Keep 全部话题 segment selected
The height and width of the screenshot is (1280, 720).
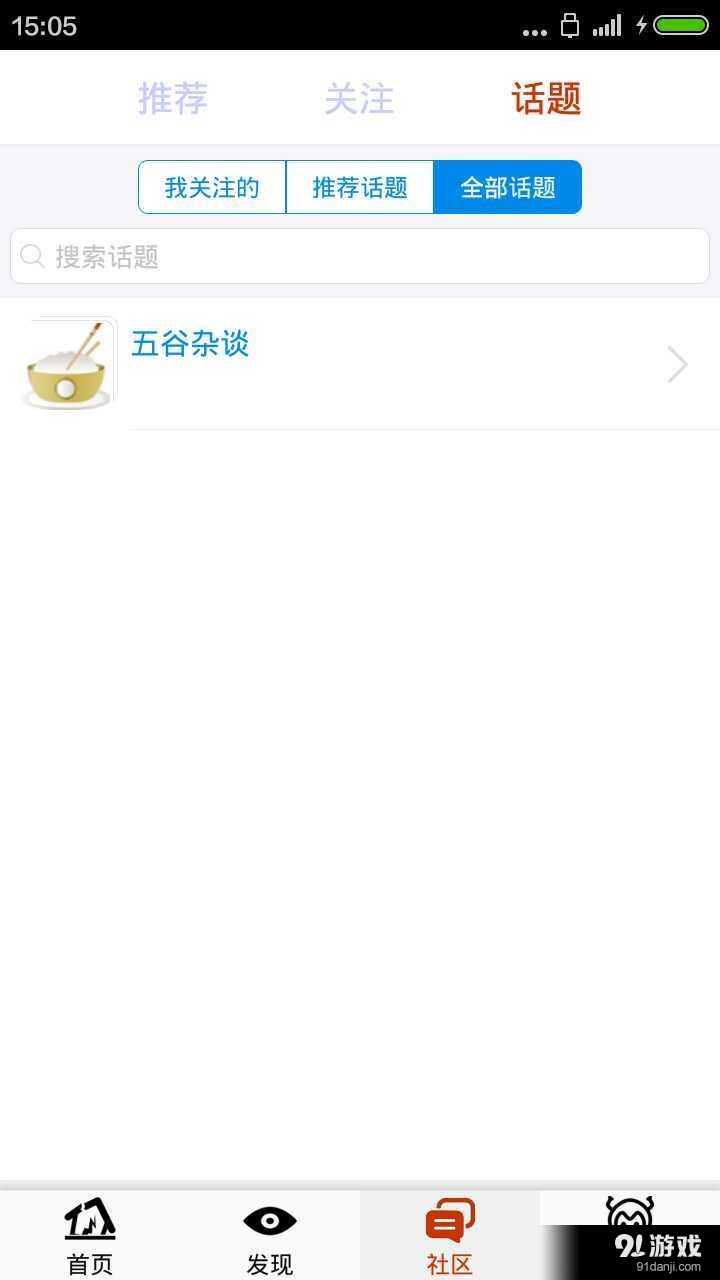(507, 187)
